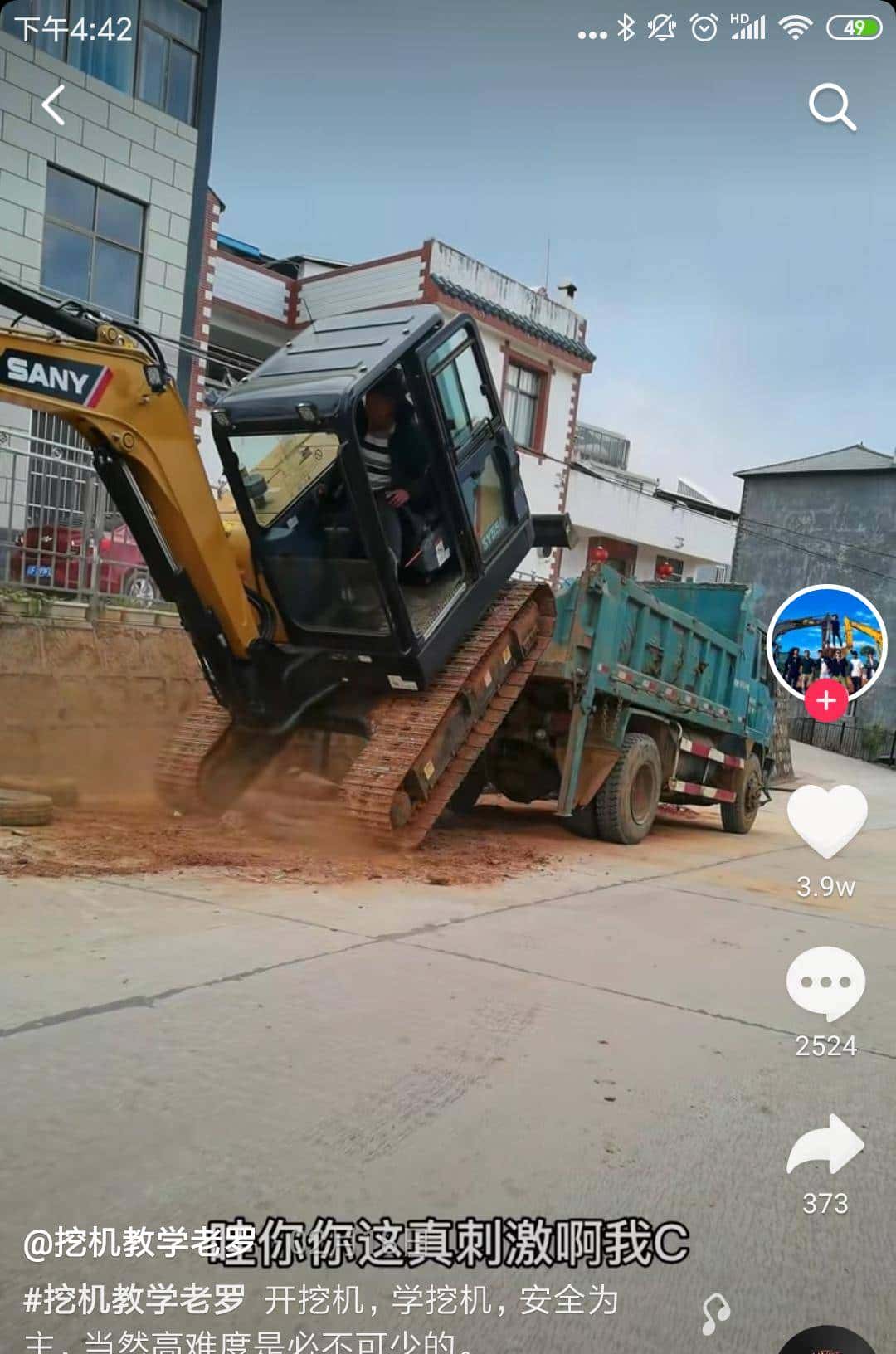Screen dimensions: 896x1354
Task: Go back using the top-left arrow
Action: [54, 105]
